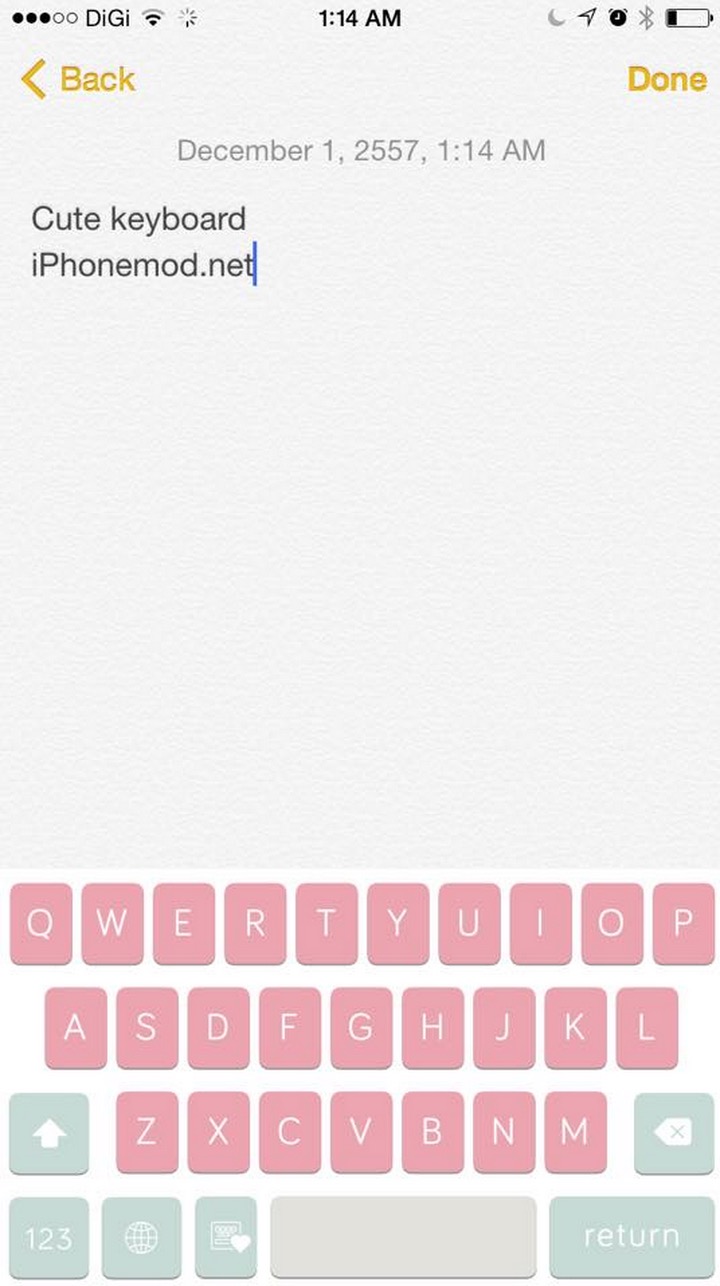The height and width of the screenshot is (1286, 720).
Task: Place cursor in the note text area
Action: coord(360,500)
